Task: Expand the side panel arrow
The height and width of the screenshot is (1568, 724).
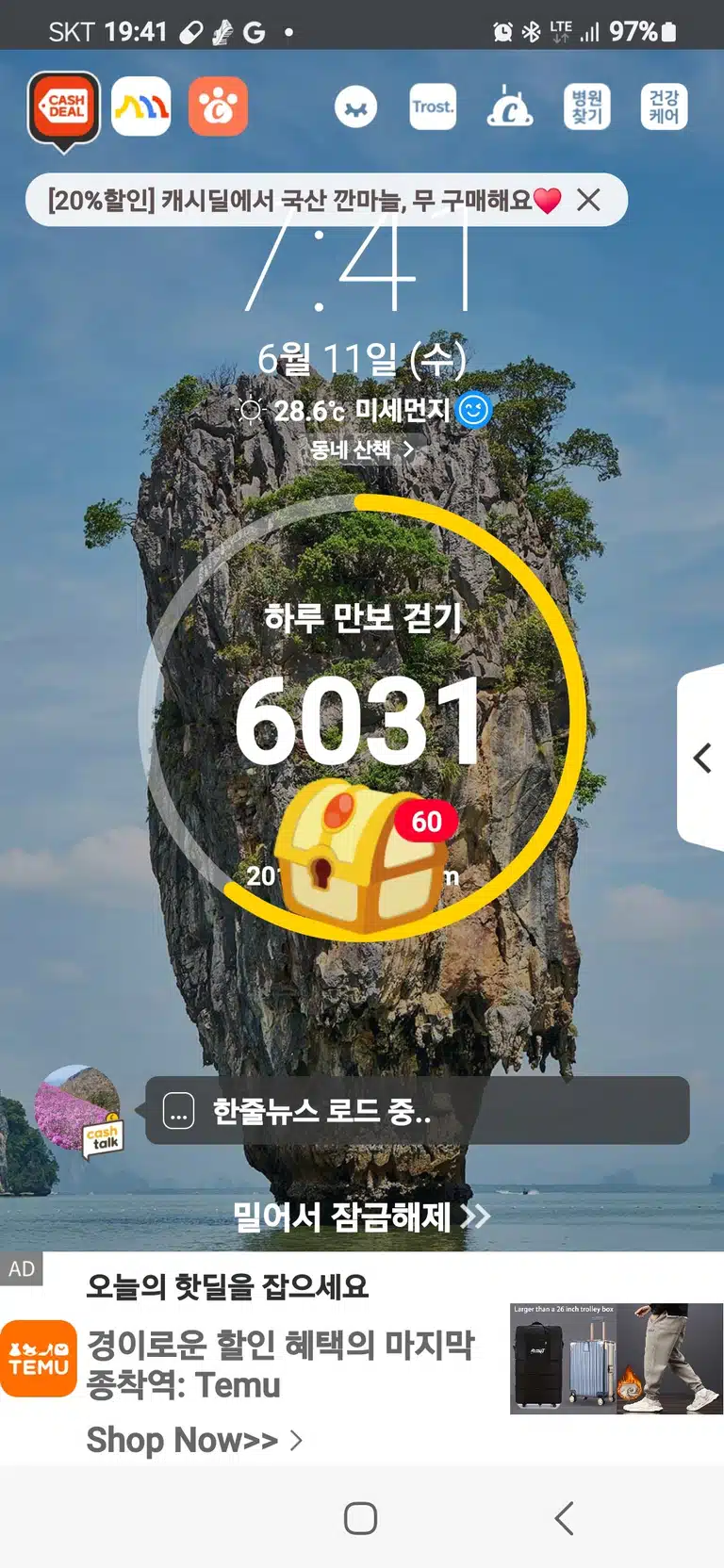Action: (x=701, y=758)
